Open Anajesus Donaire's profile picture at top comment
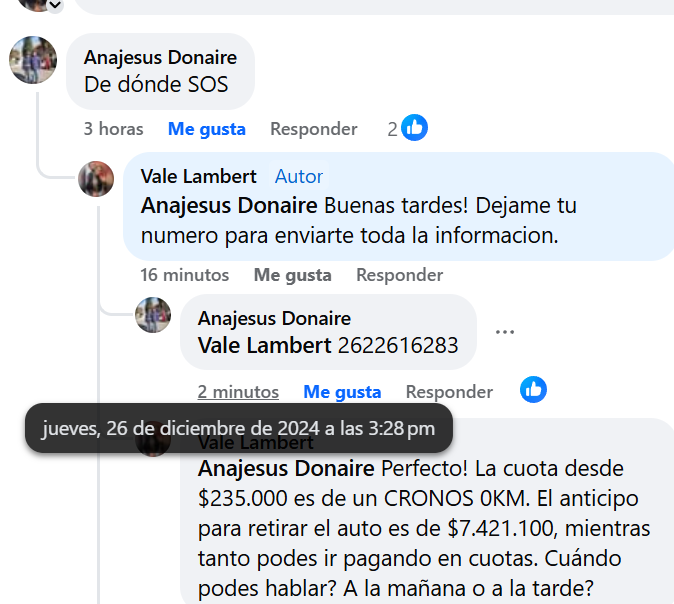 coord(33,60)
